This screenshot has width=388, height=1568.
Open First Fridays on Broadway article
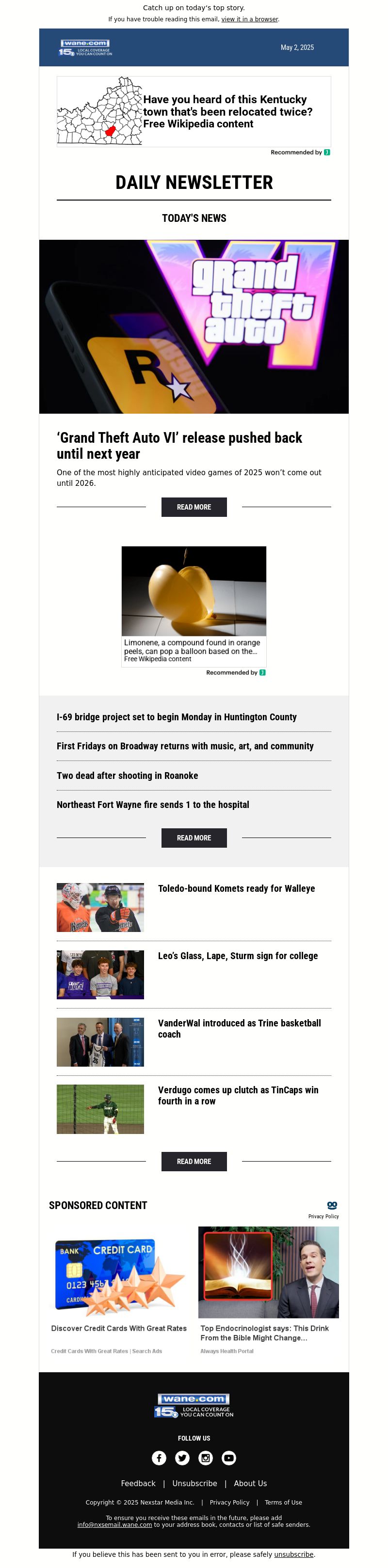click(x=185, y=746)
